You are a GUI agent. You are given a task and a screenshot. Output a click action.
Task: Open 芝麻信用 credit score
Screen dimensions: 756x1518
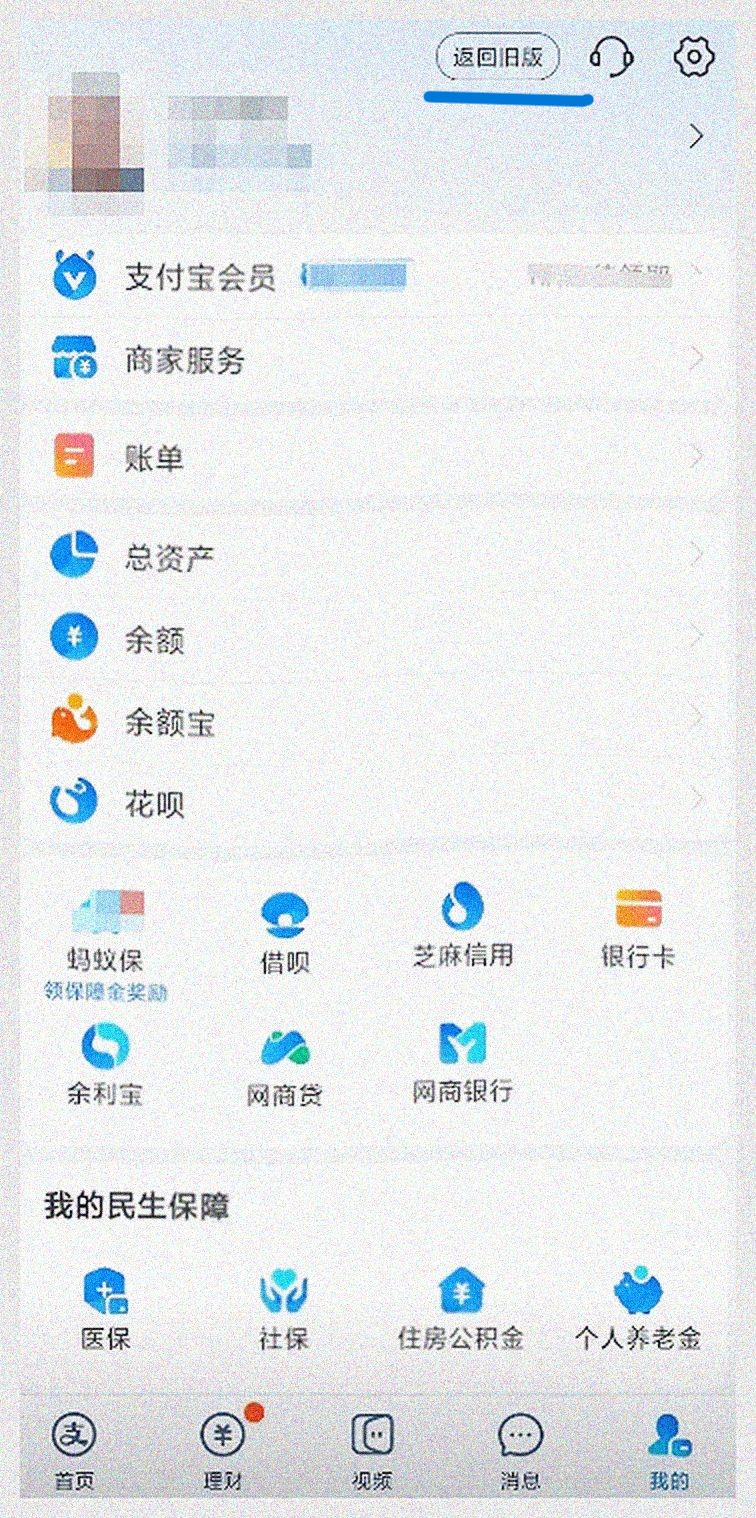462,930
